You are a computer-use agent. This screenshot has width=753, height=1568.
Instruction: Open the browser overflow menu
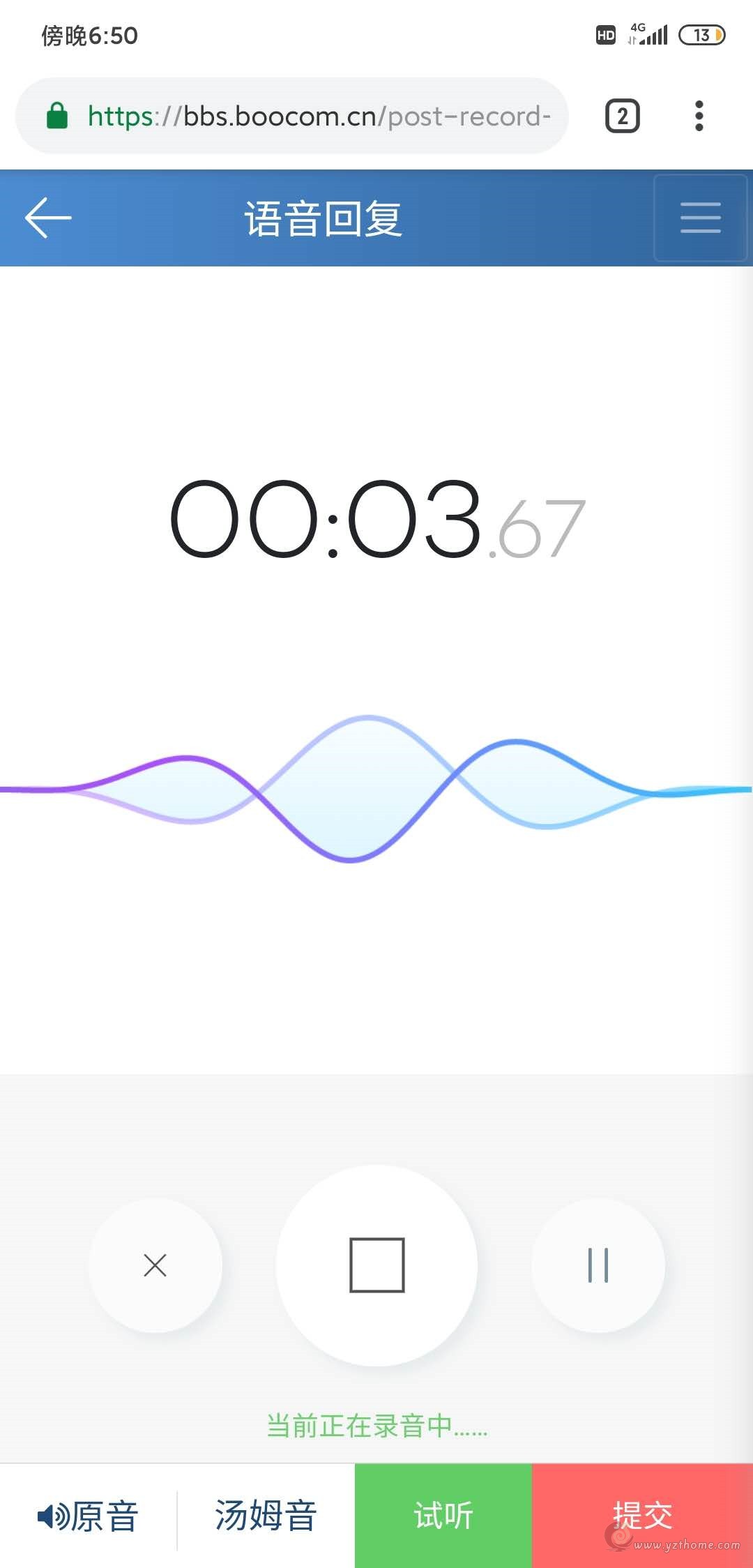699,116
